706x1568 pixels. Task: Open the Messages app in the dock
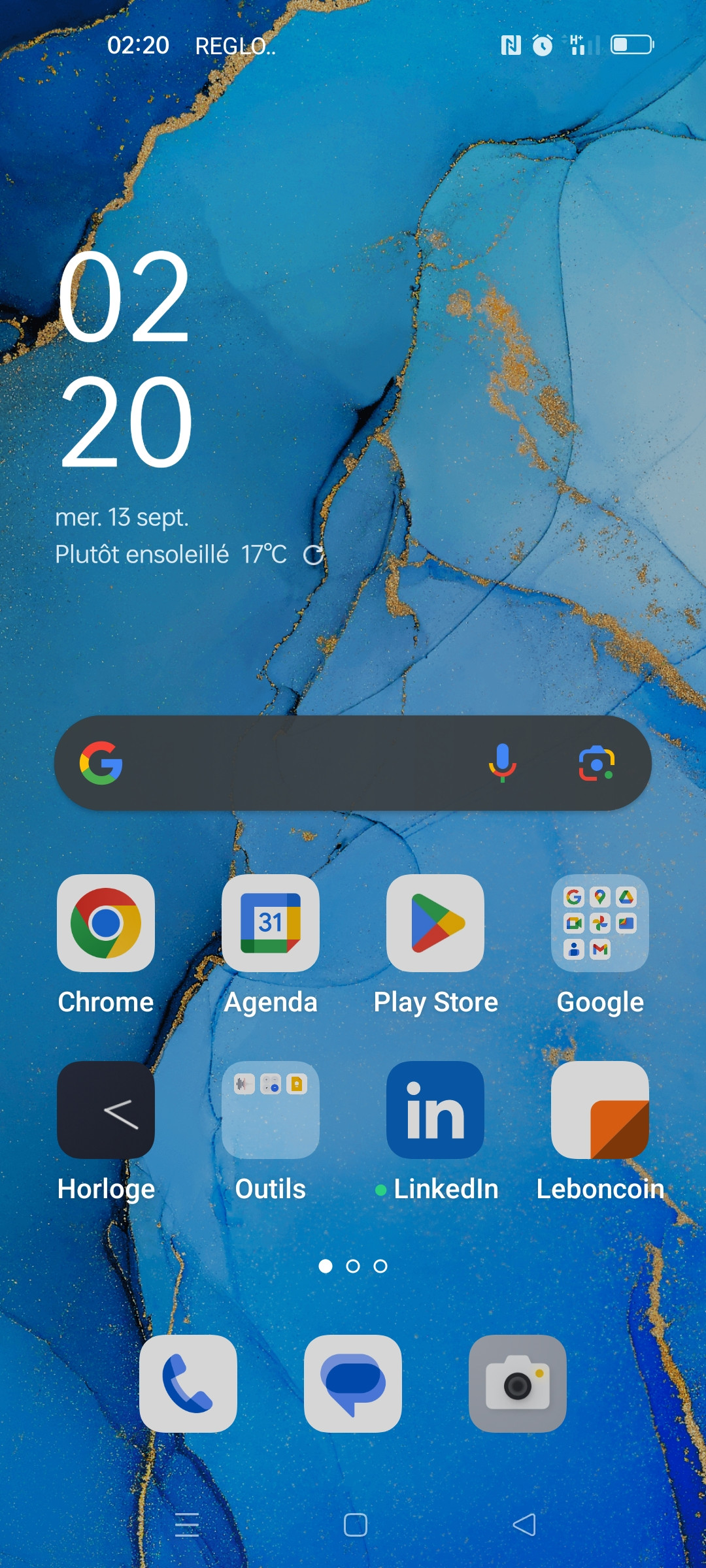(x=353, y=1384)
